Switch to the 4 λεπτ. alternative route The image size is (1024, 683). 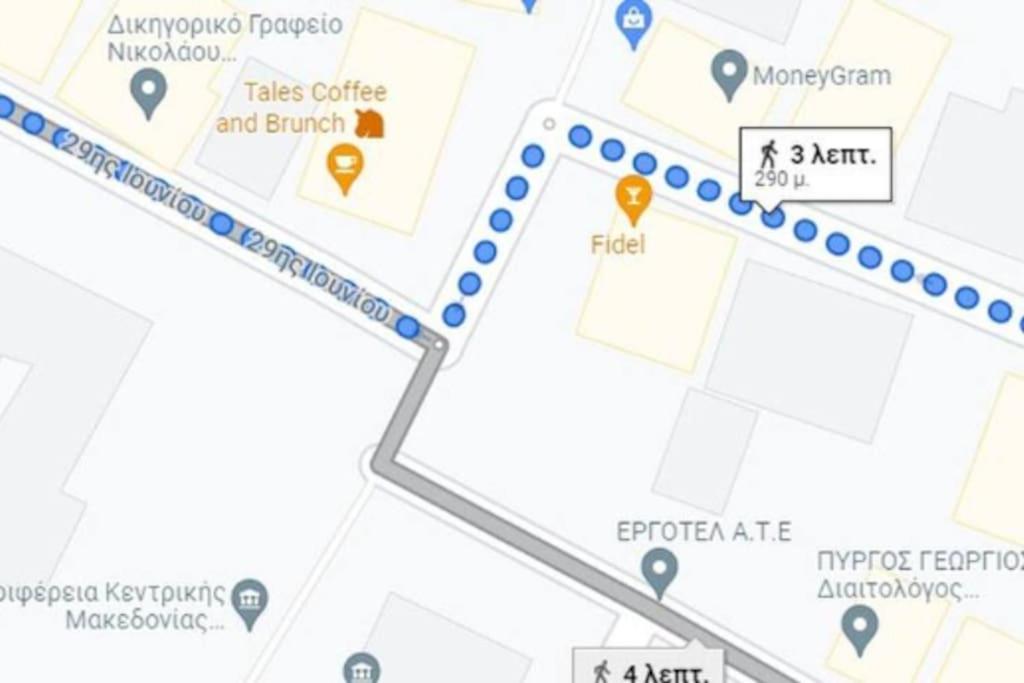click(650, 670)
